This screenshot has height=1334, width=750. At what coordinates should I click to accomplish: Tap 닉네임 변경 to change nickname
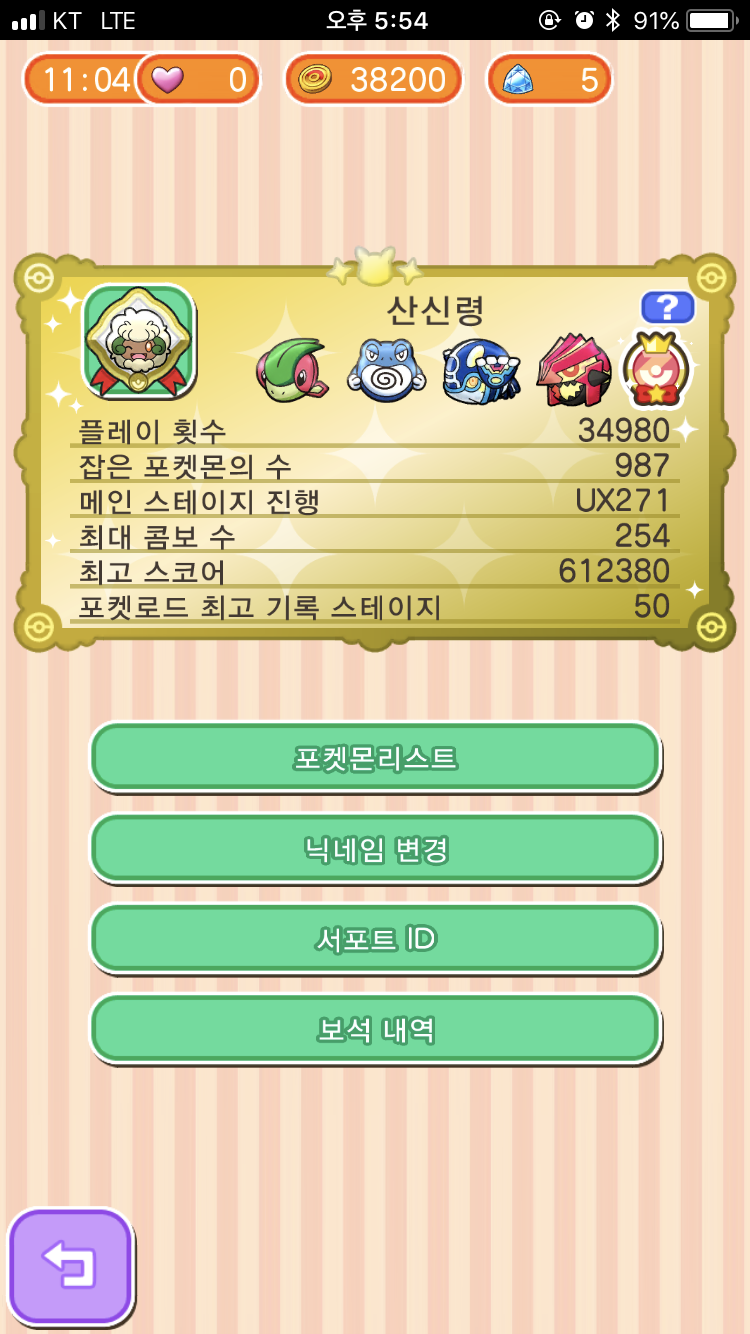coord(375,849)
